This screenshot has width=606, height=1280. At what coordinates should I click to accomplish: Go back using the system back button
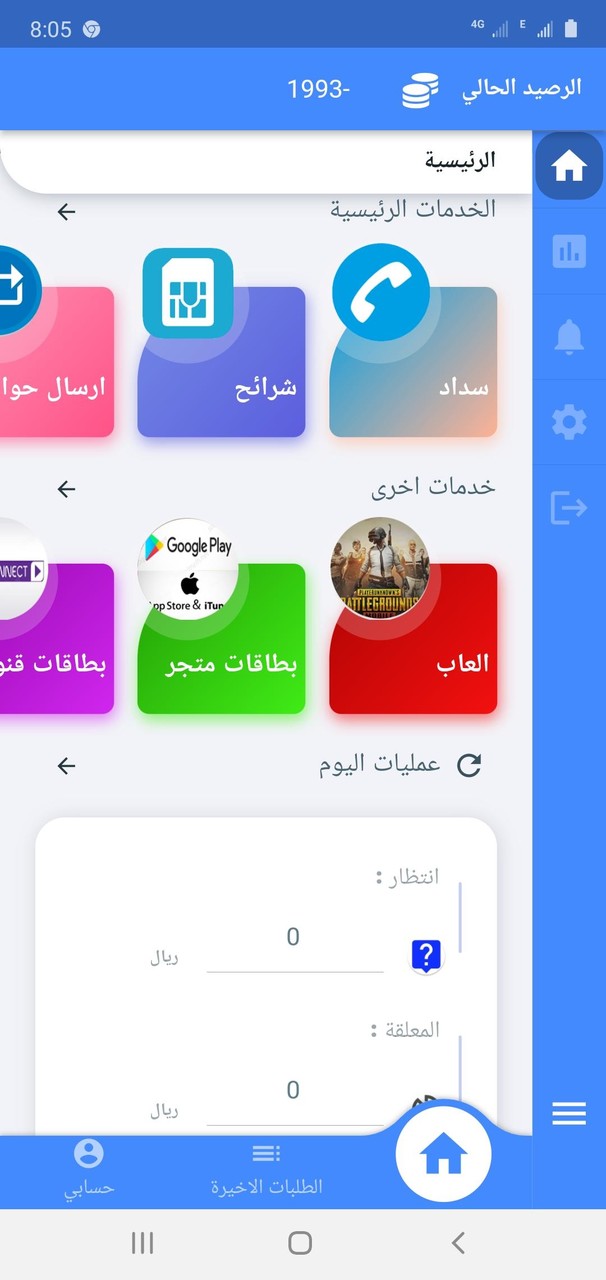tap(458, 1243)
